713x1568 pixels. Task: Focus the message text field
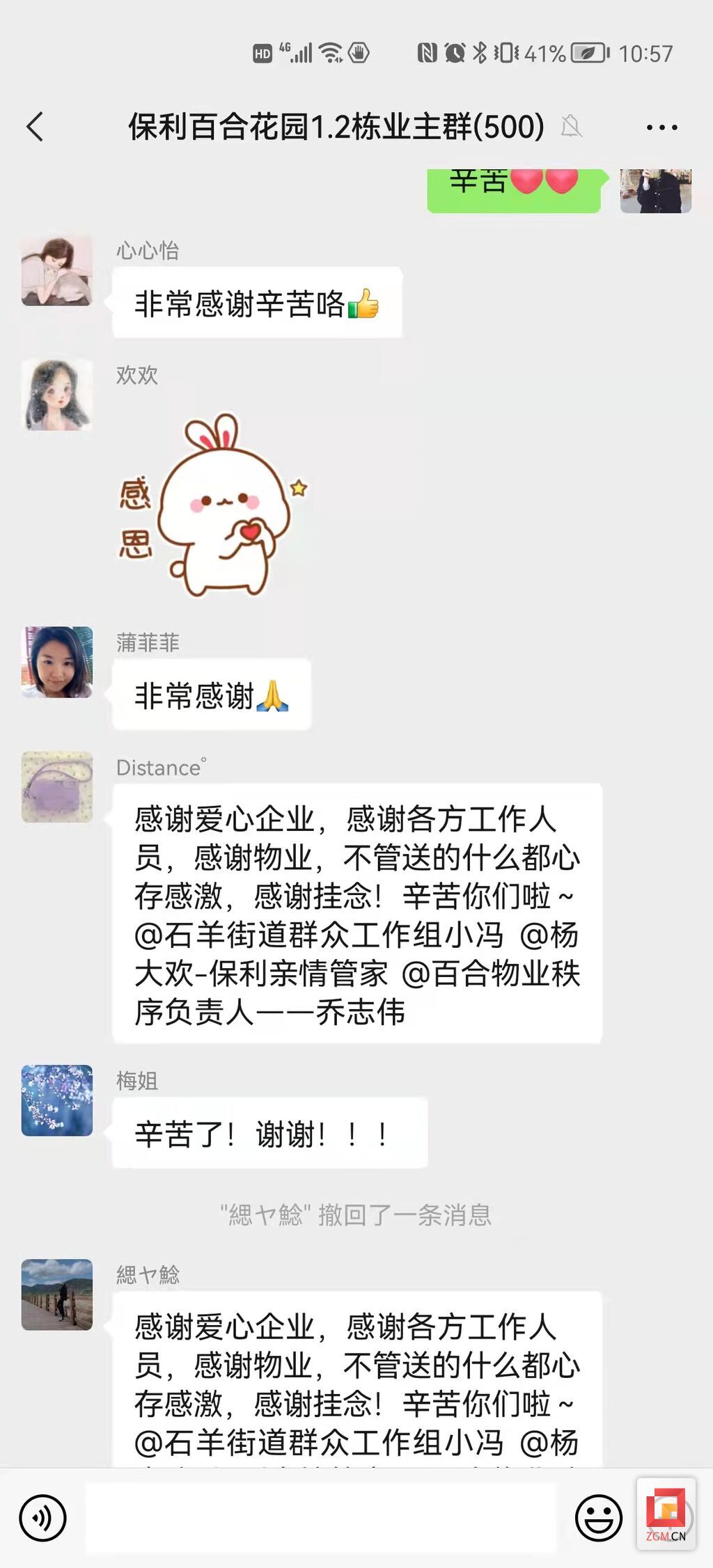[x=320, y=1518]
